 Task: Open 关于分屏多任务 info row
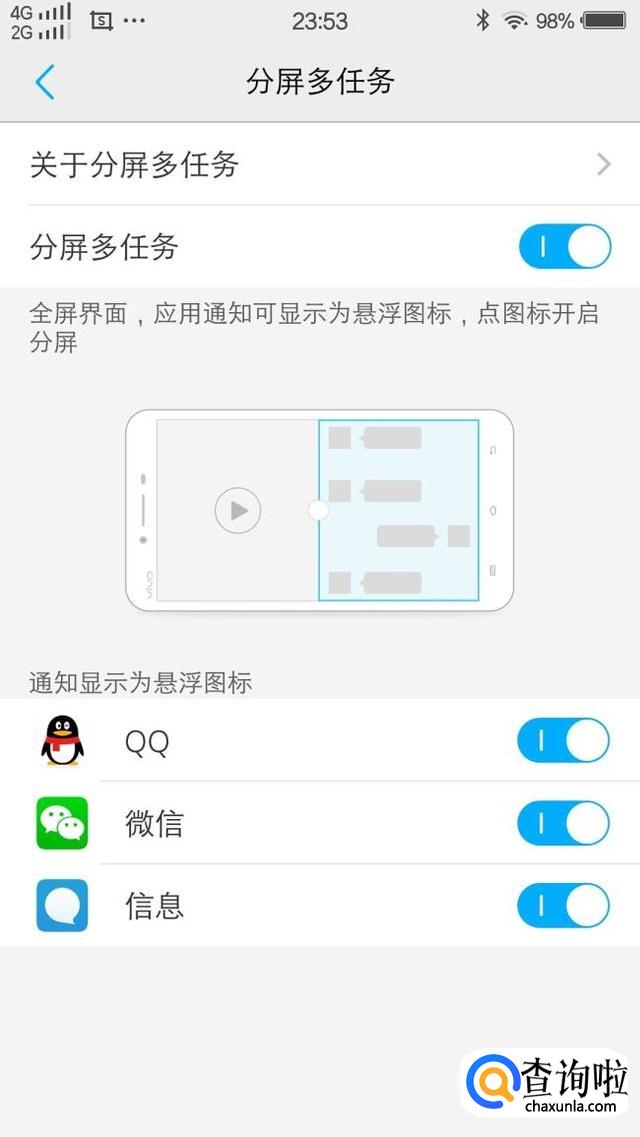click(320, 165)
